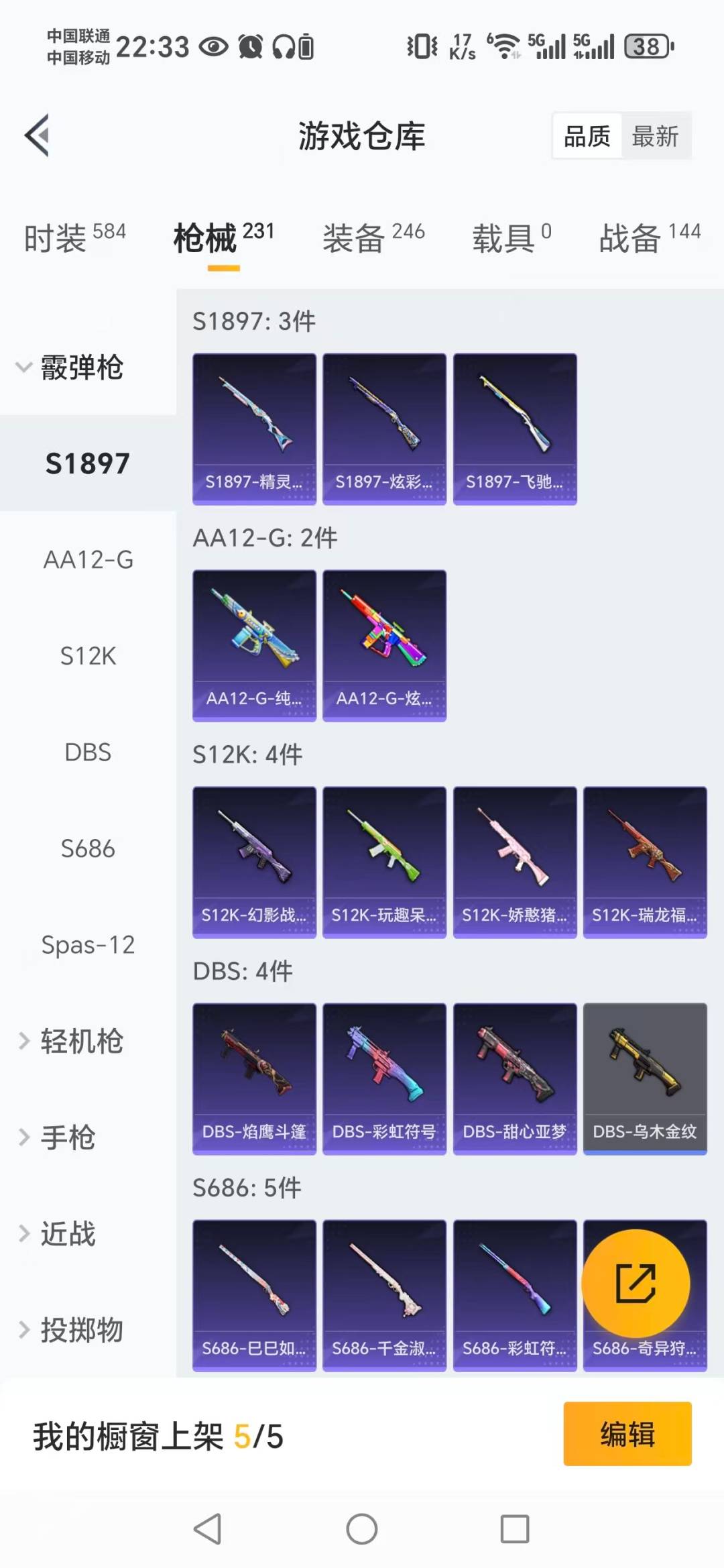
Task: Collapse the 霰弹枪 category
Action: pyautogui.click(x=70, y=368)
